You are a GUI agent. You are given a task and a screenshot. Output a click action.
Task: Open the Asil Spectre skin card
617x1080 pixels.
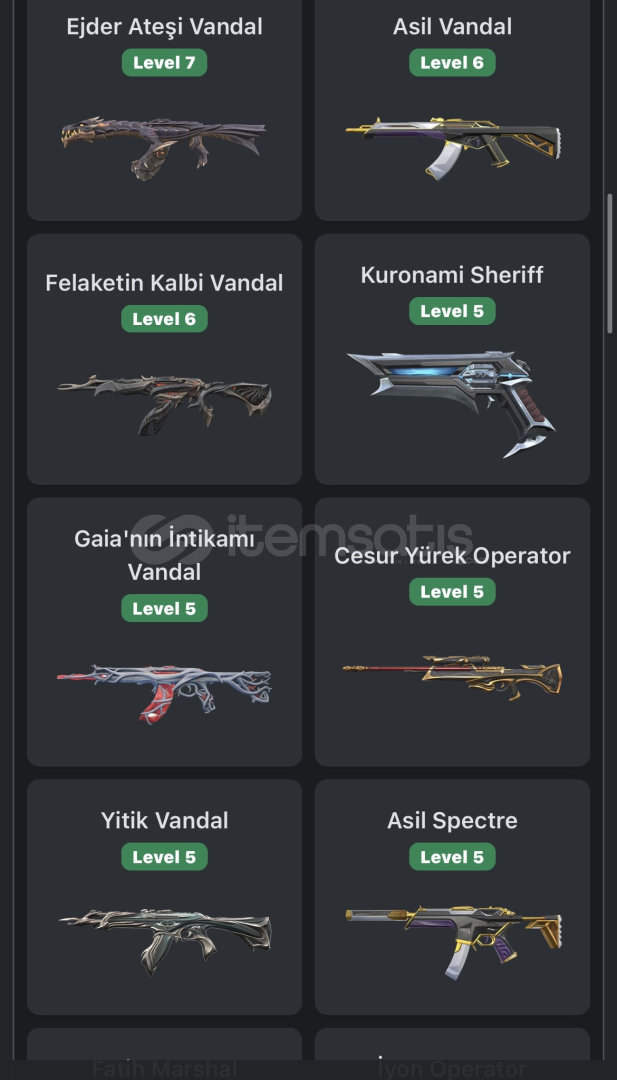click(x=452, y=897)
